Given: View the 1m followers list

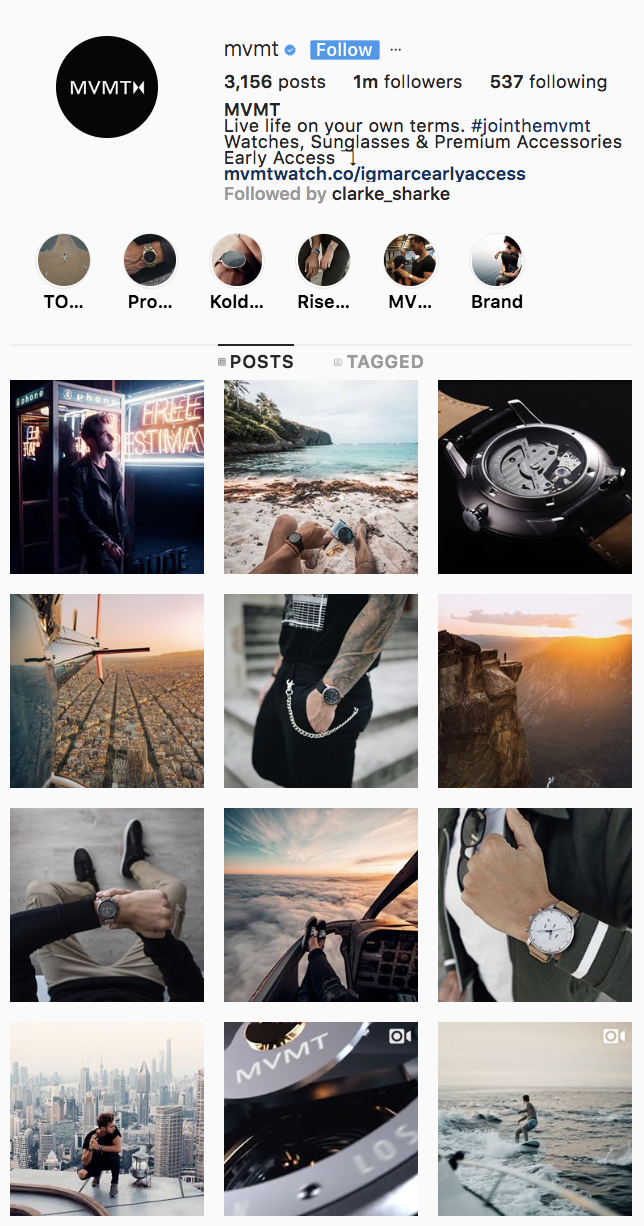Looking at the screenshot, I should point(407,82).
